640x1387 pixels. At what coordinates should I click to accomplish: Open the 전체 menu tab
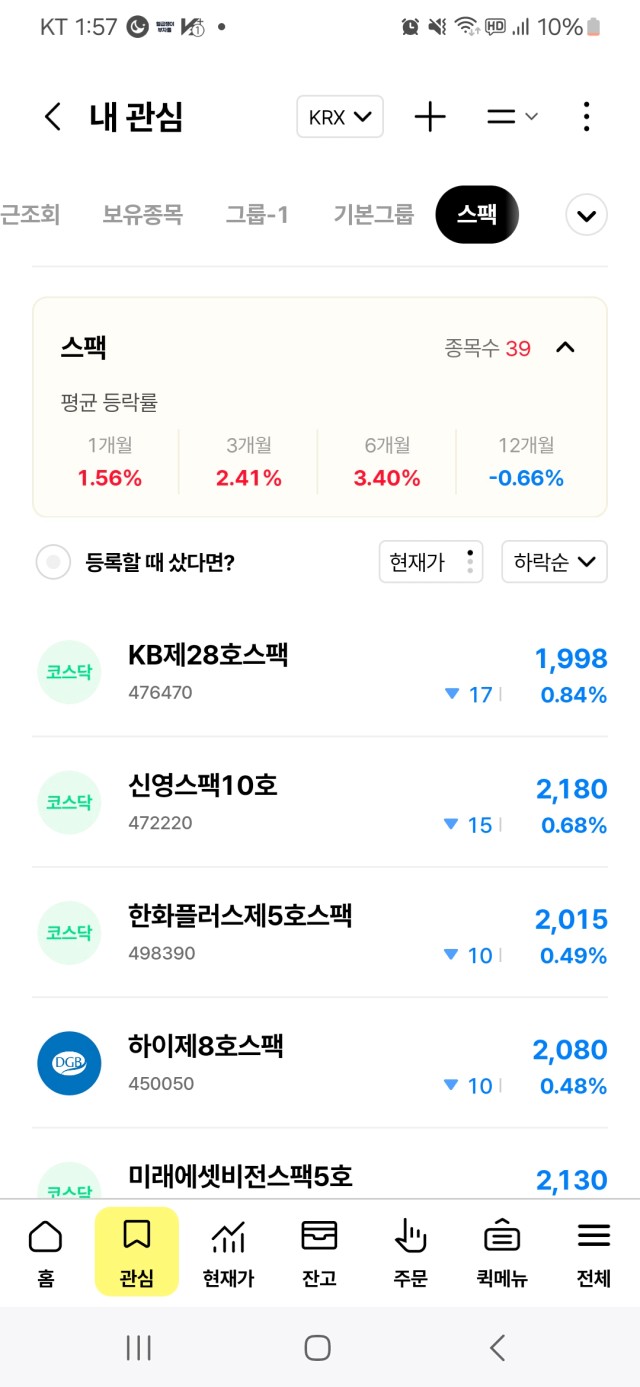pyautogui.click(x=594, y=1252)
